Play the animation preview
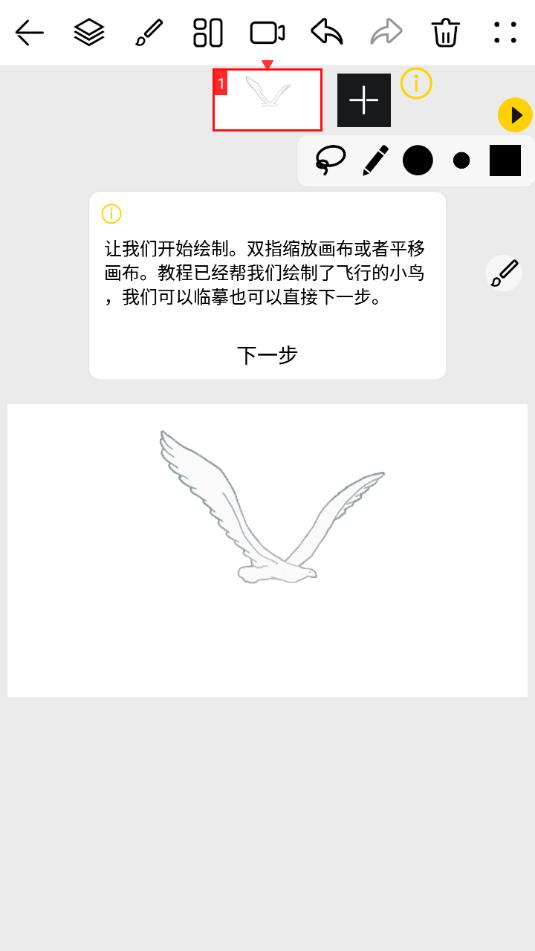Screen dimensions: 535x951 pyautogui.click(x=515, y=115)
